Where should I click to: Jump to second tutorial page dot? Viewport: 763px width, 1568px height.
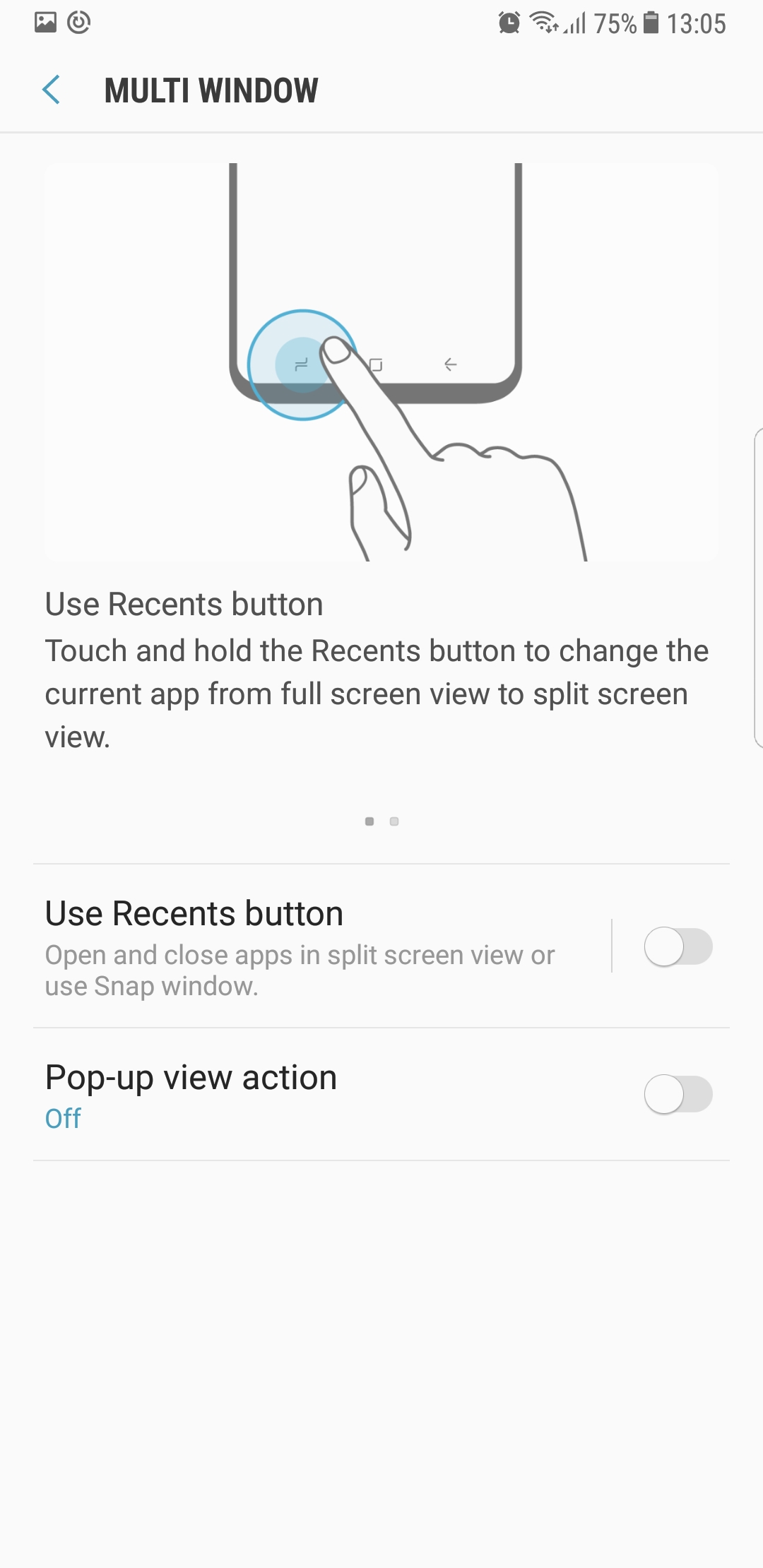click(x=394, y=821)
